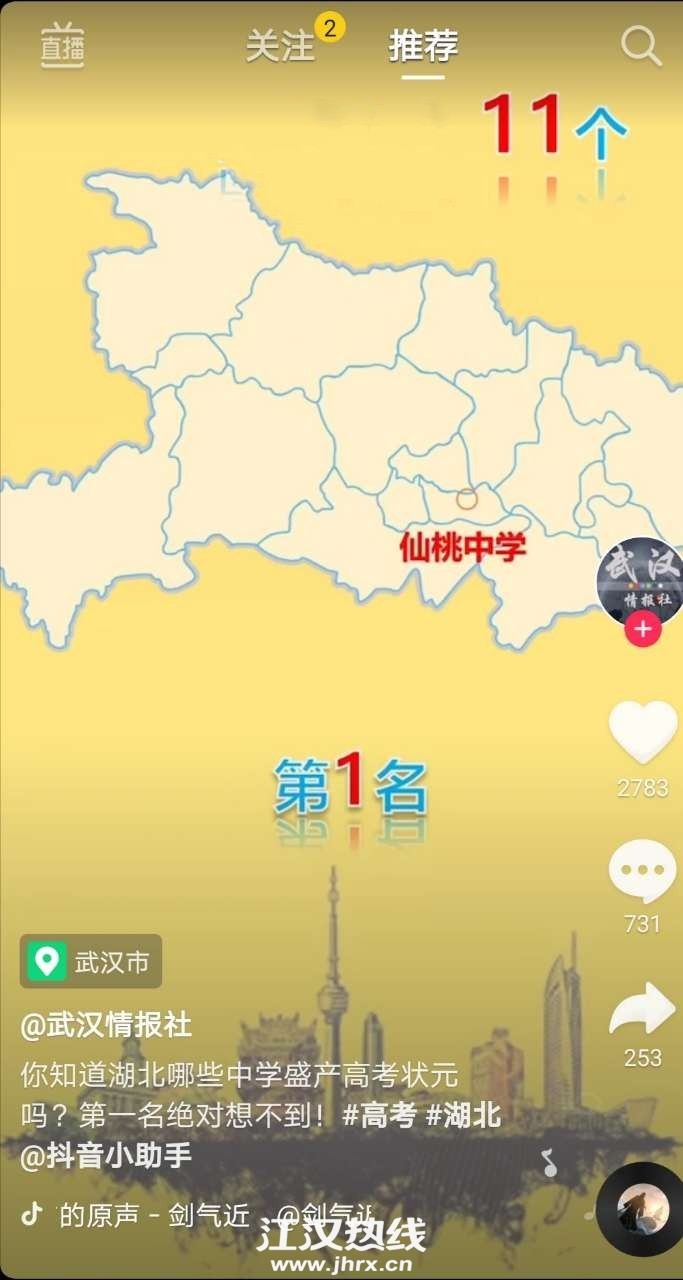
Task: Open the @抖音小助手 mention
Action: pos(106,1156)
